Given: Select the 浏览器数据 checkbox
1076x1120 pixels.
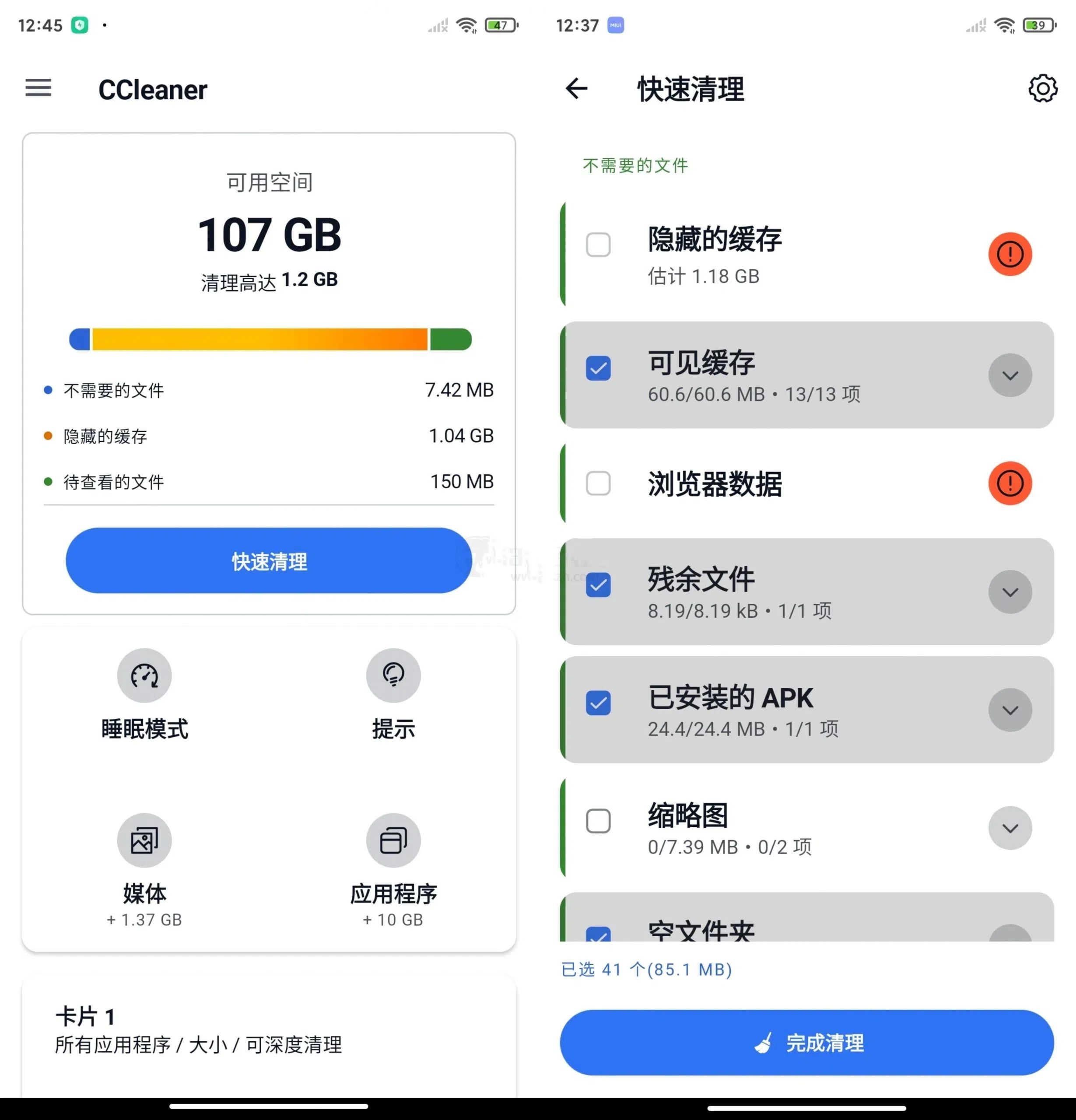Looking at the screenshot, I should click(x=598, y=483).
